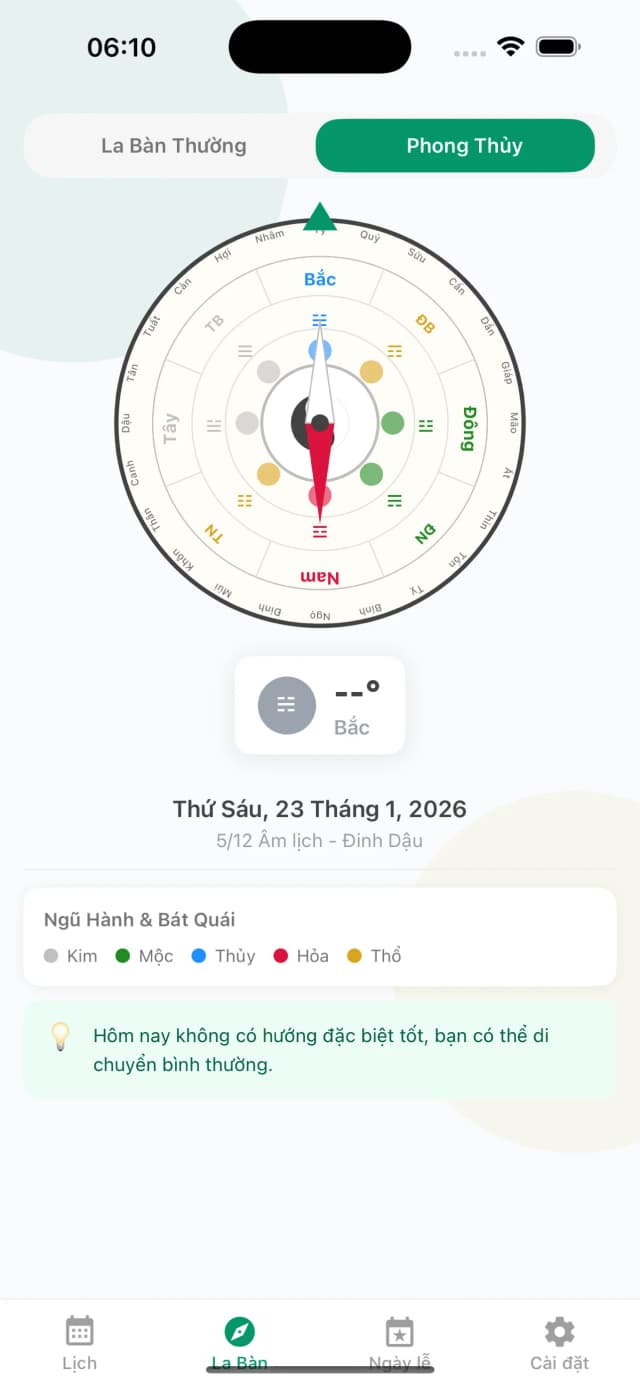This screenshot has height=1385, width=640.
Task: Open the Lịch tab
Action: click(x=80, y=1342)
